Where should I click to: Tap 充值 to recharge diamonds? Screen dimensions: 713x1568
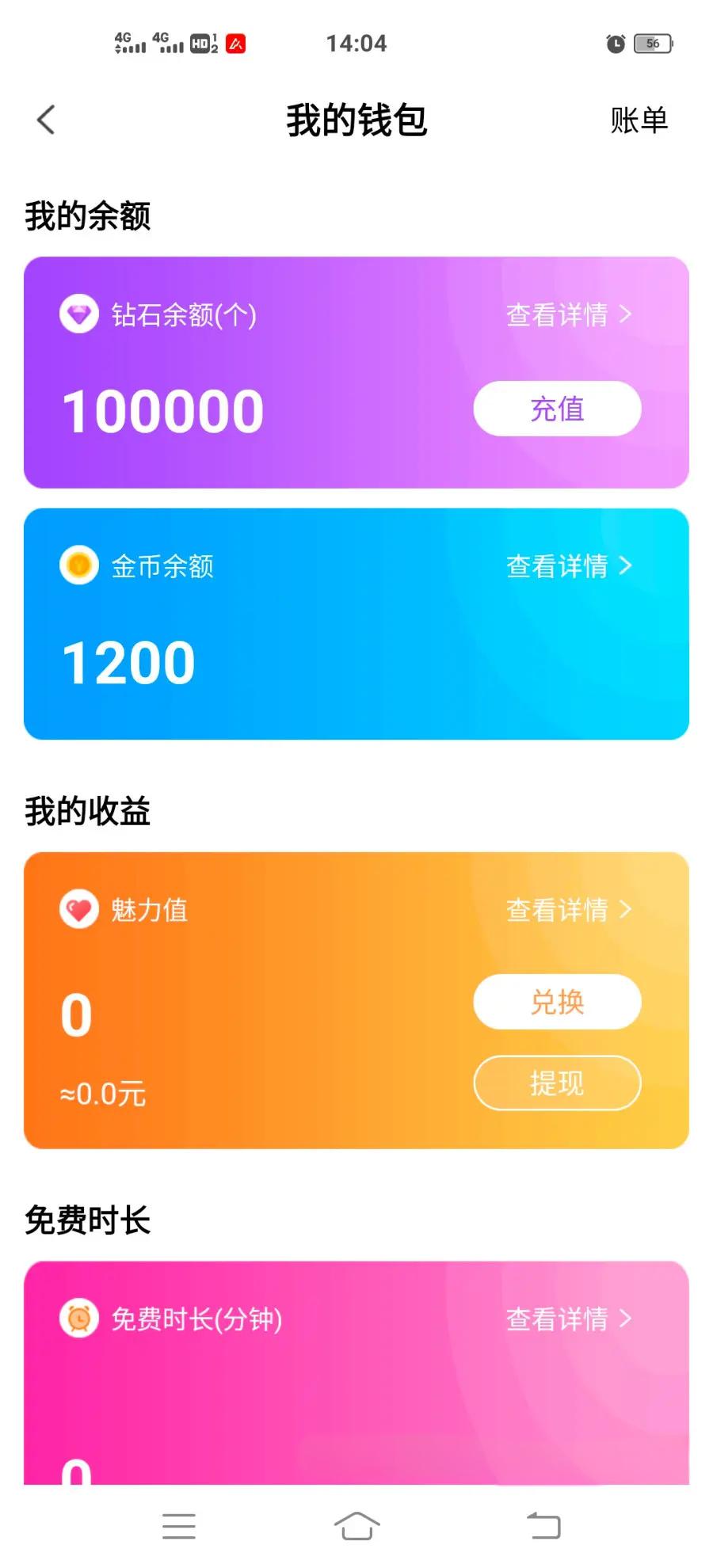point(557,409)
